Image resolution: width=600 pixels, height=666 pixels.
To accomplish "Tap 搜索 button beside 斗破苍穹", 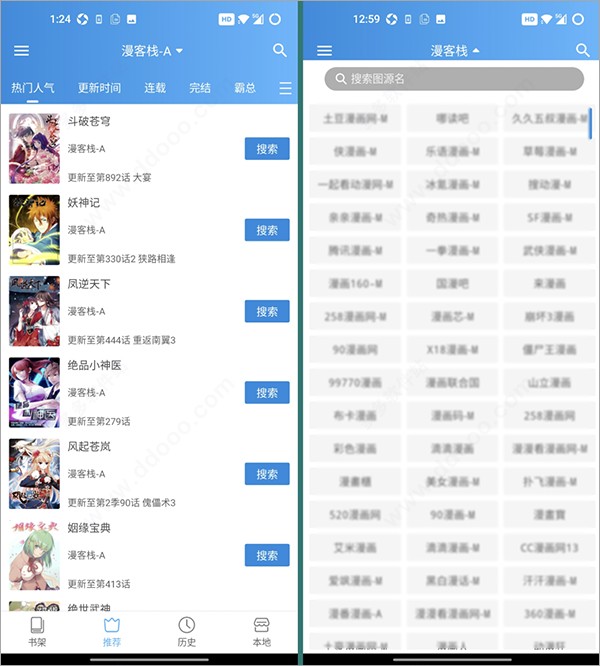I will click(x=267, y=149).
